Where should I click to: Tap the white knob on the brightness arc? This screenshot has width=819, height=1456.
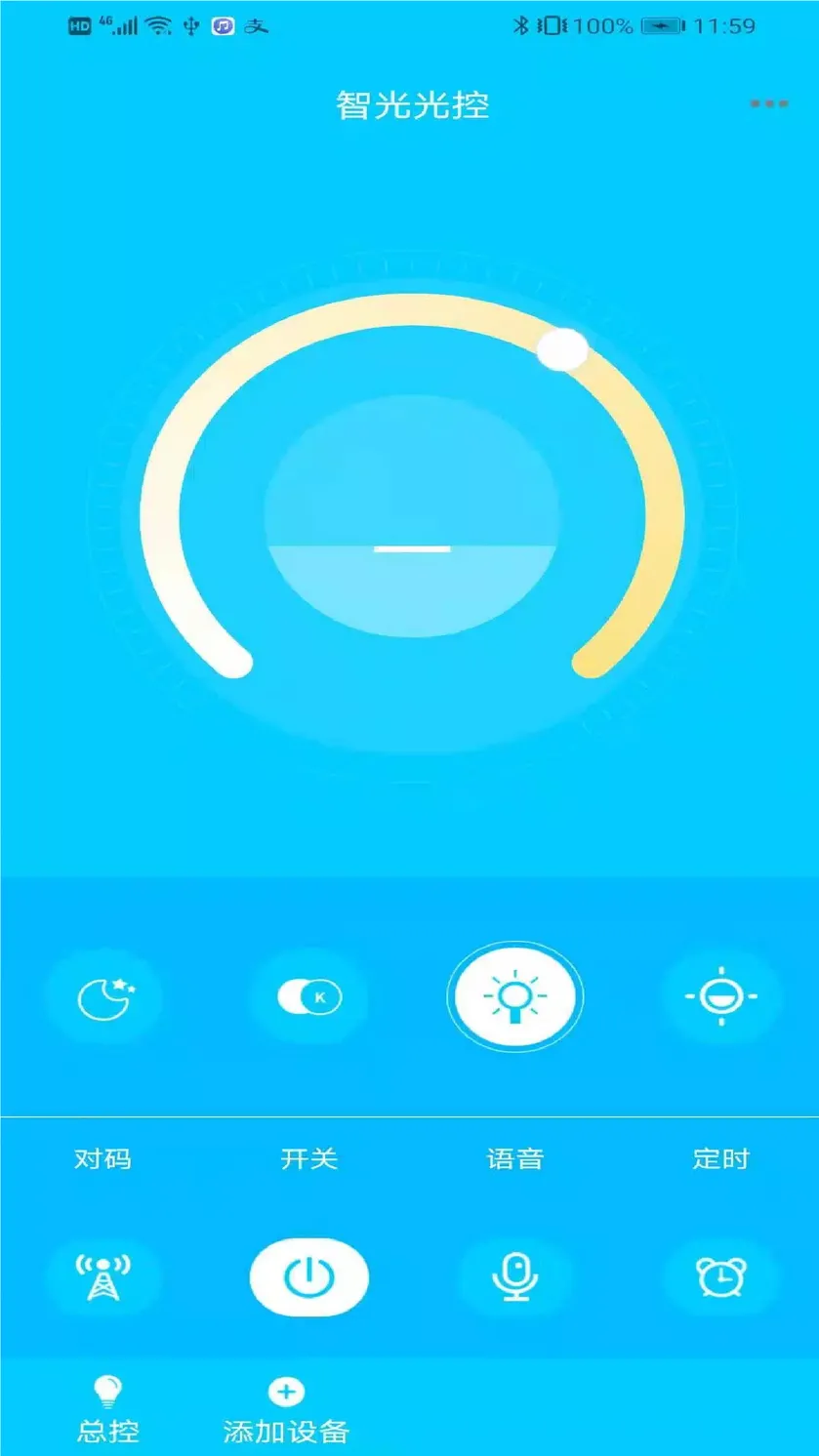(x=562, y=349)
